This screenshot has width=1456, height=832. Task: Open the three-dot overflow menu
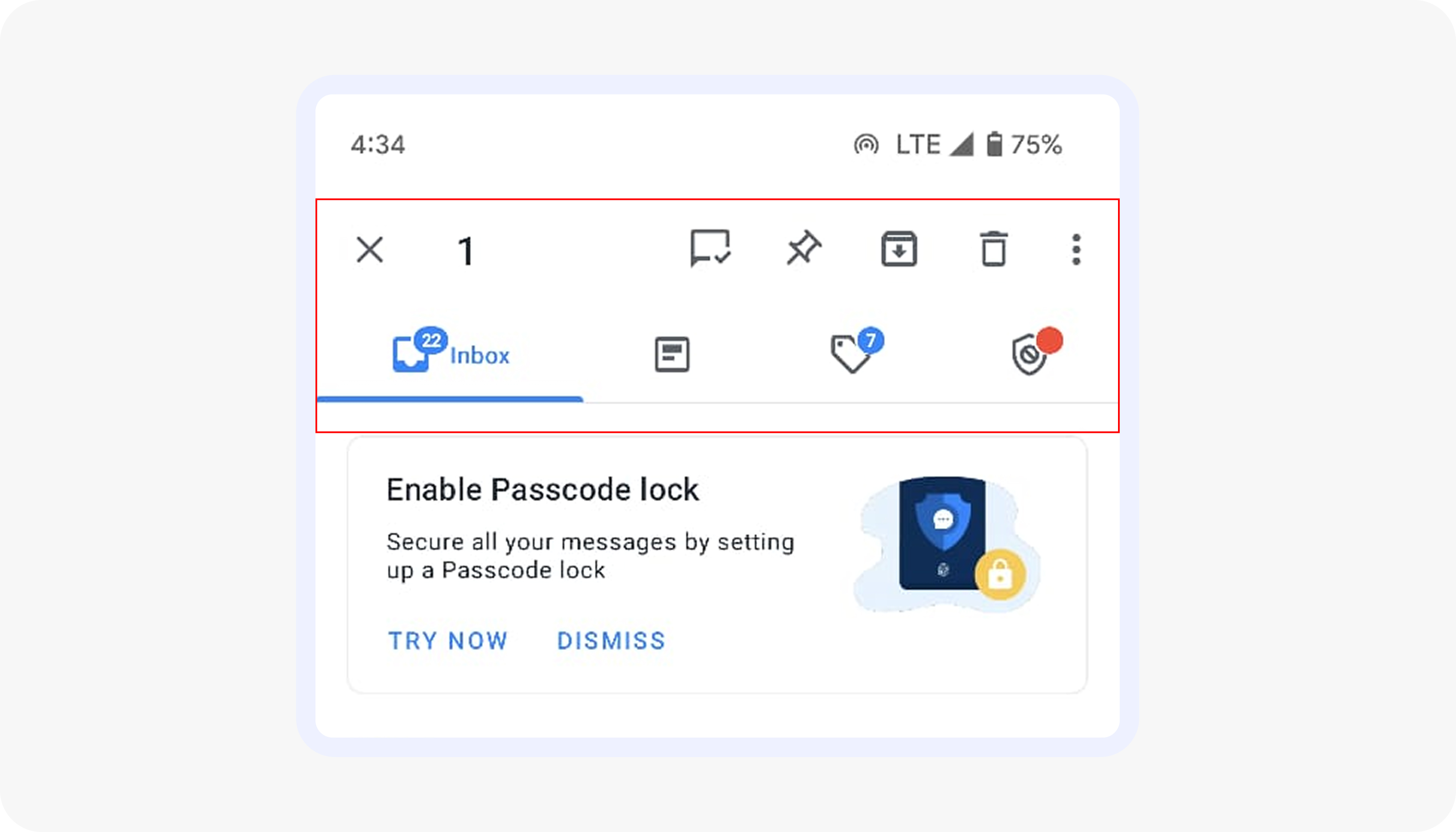(1076, 250)
